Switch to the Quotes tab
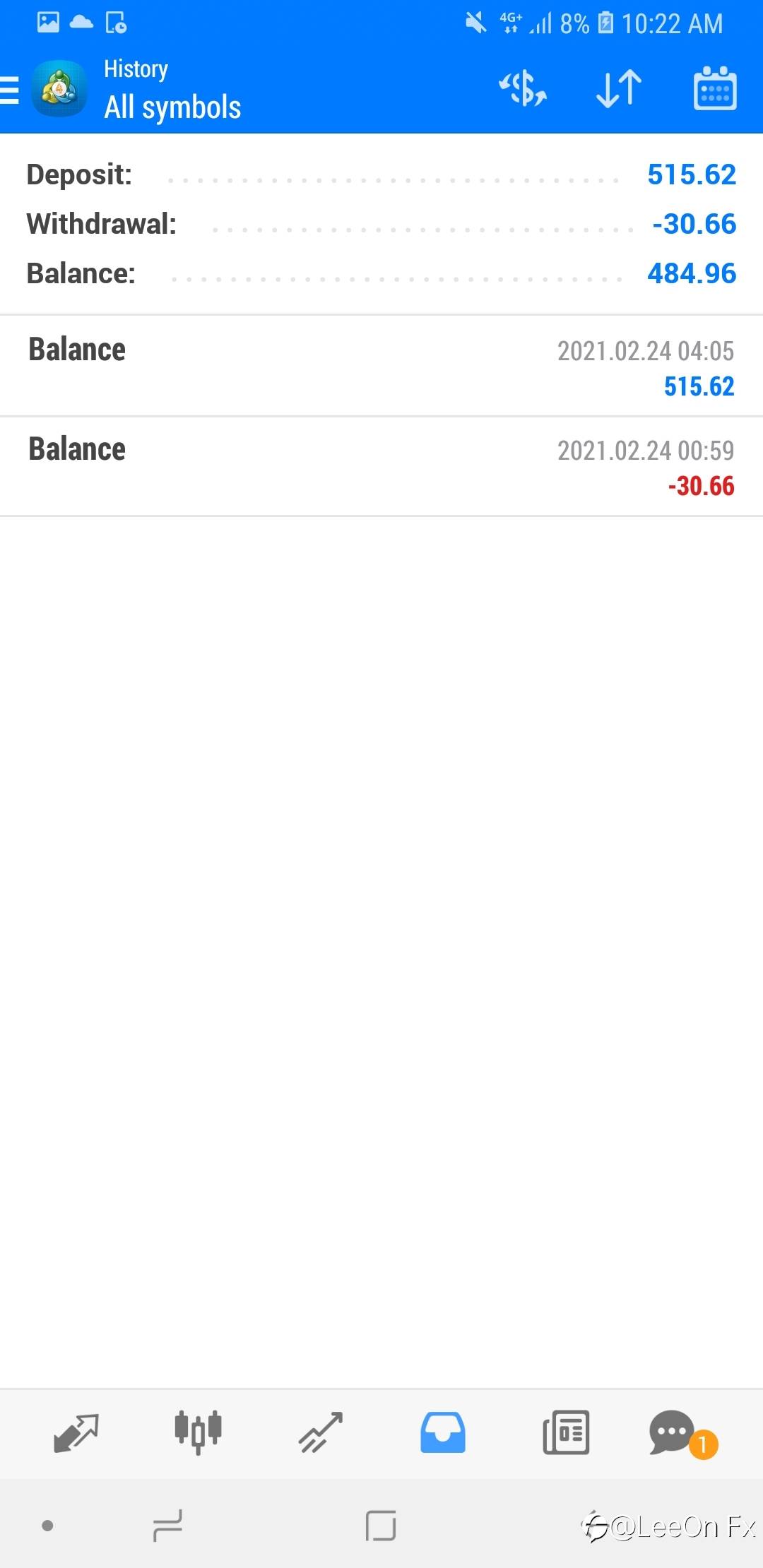Screen dimensions: 763x1568 (x=76, y=1433)
